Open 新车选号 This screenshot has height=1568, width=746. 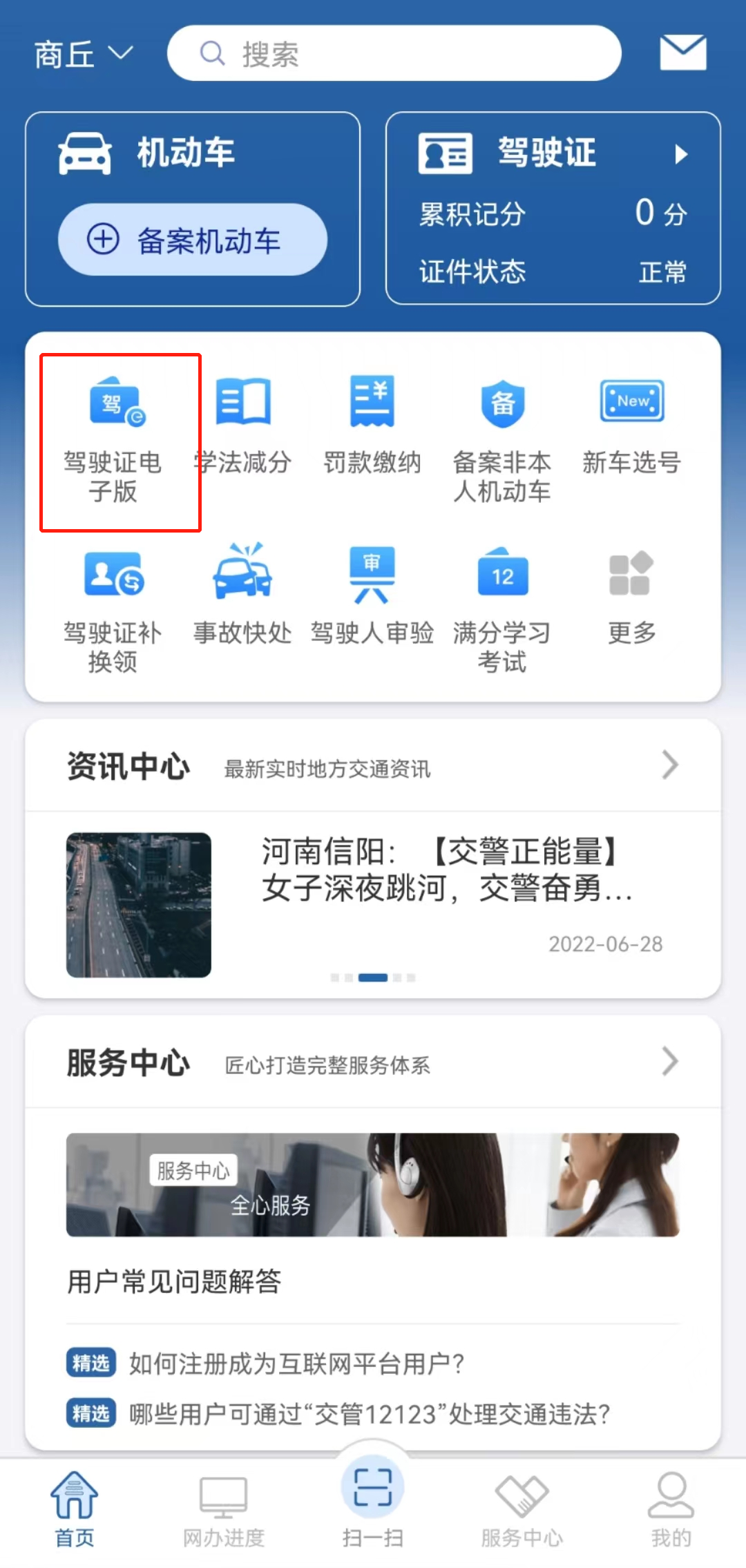point(632,426)
